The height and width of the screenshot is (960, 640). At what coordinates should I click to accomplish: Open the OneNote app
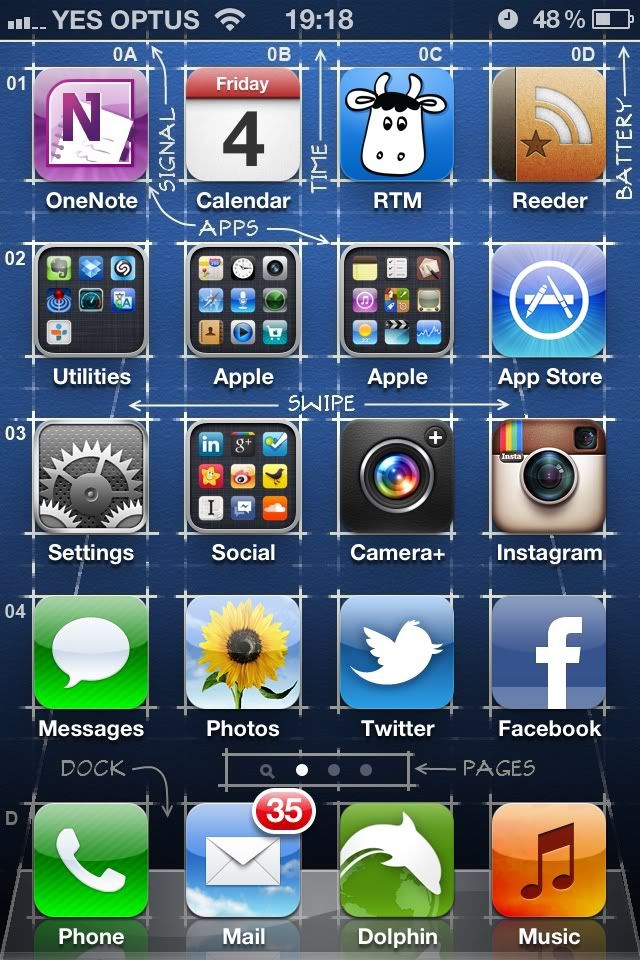[x=91, y=125]
